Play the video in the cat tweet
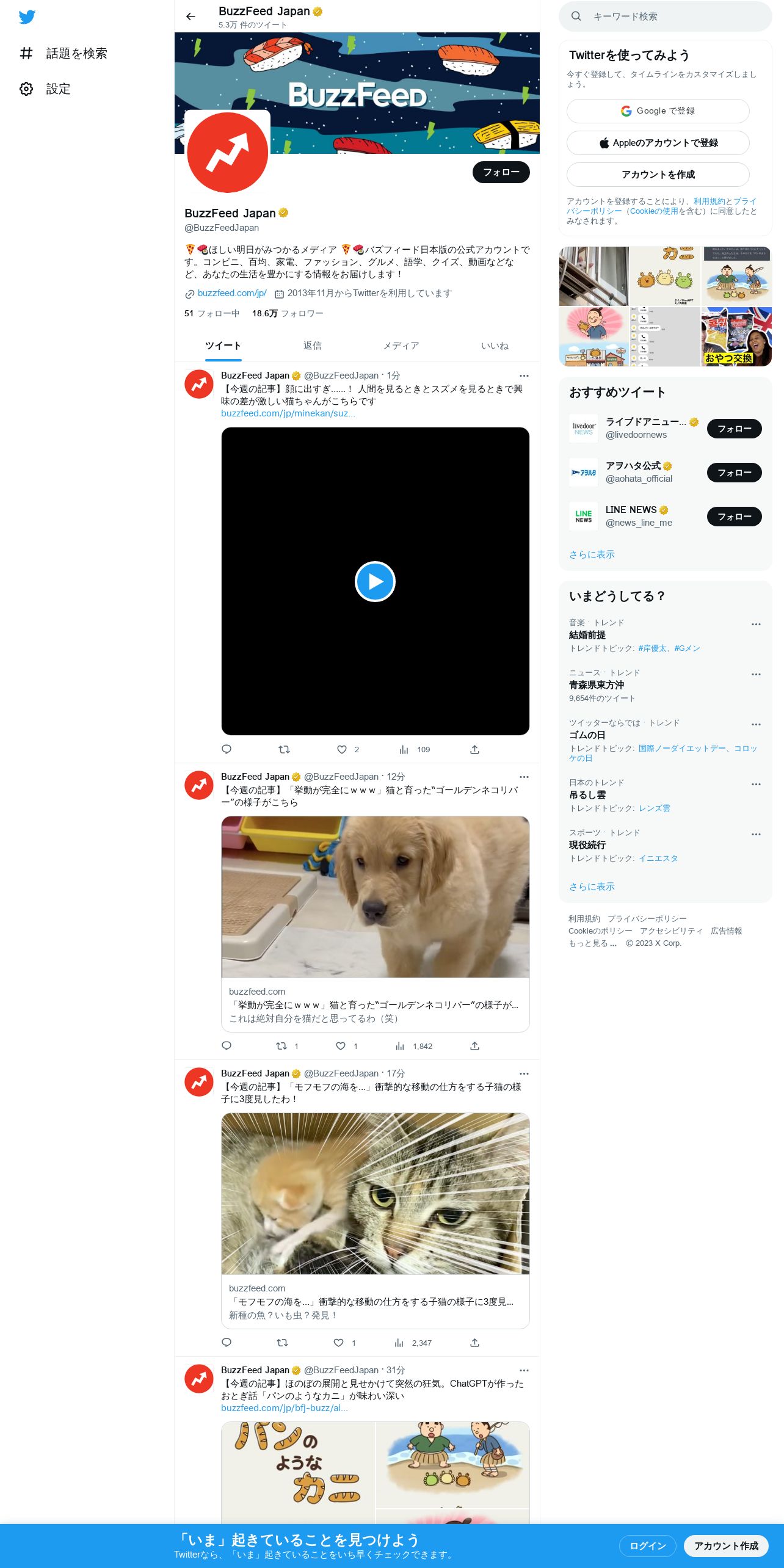Image resolution: width=784 pixels, height=1568 pixels. coord(375,581)
